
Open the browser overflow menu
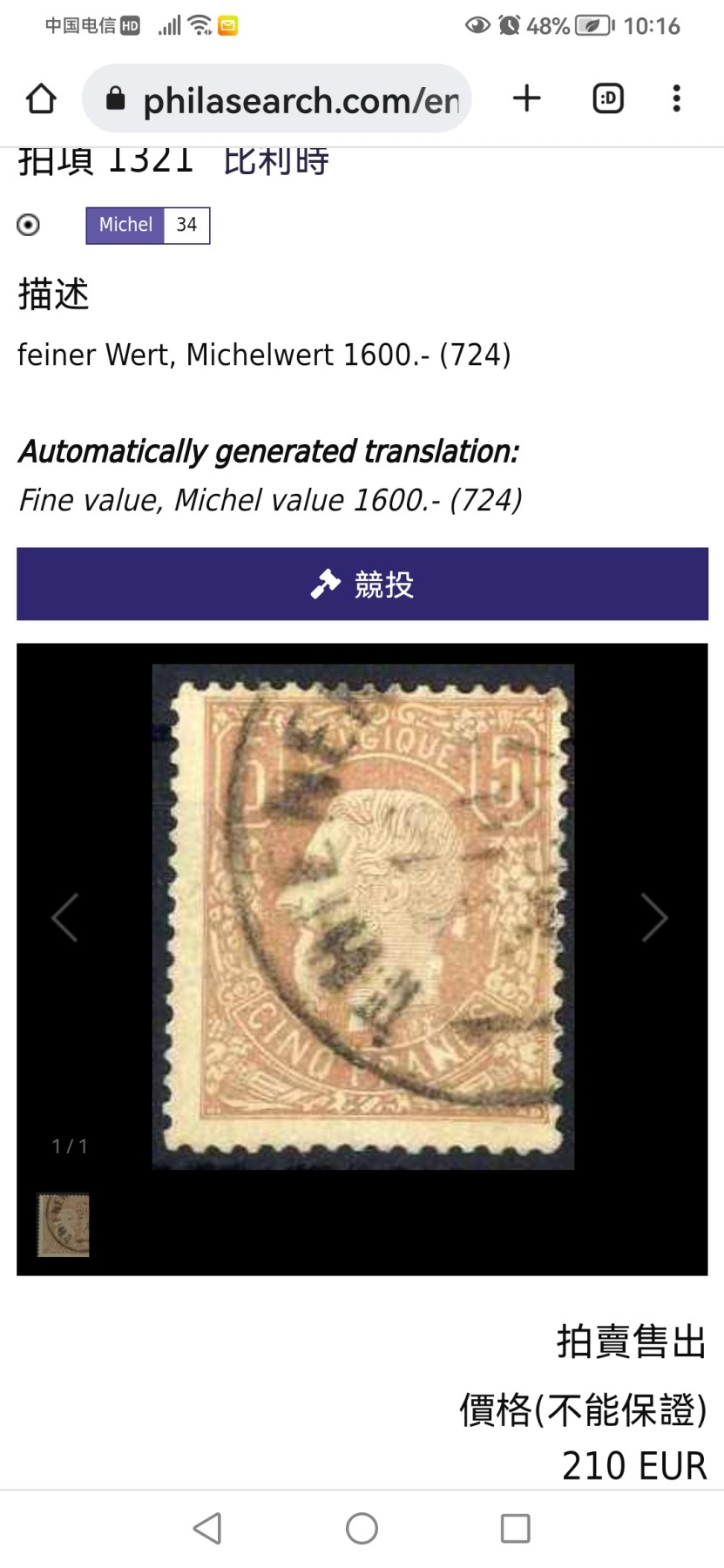[x=677, y=98]
